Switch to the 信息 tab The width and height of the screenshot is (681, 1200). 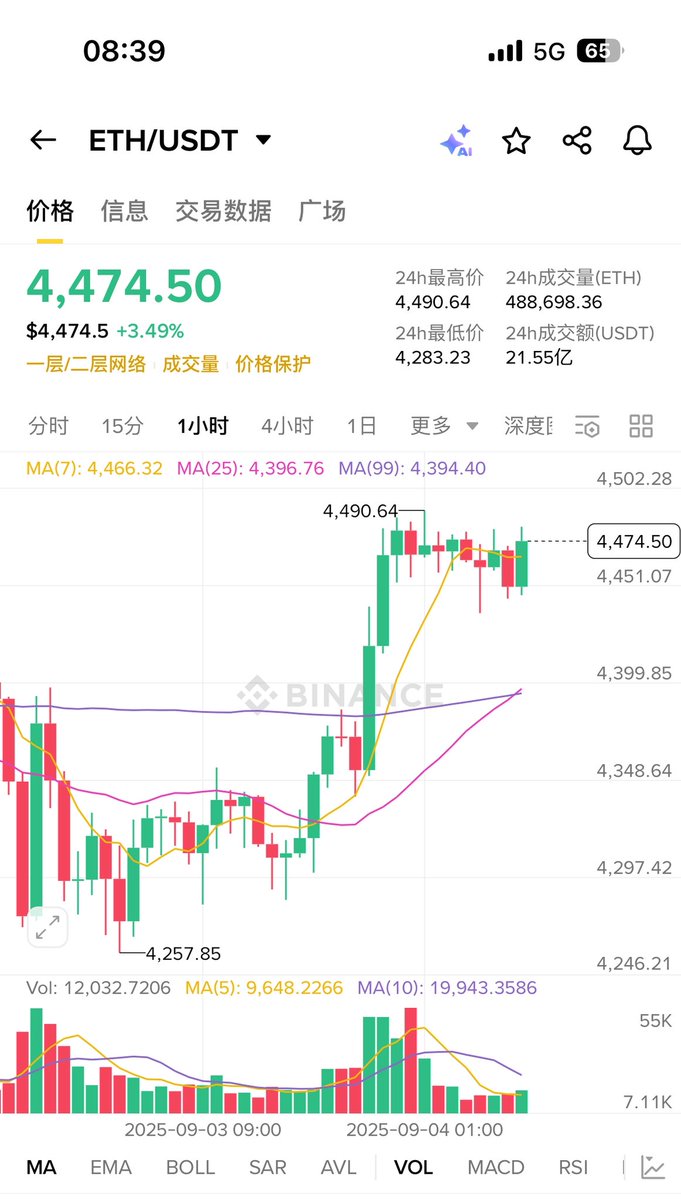point(124,211)
